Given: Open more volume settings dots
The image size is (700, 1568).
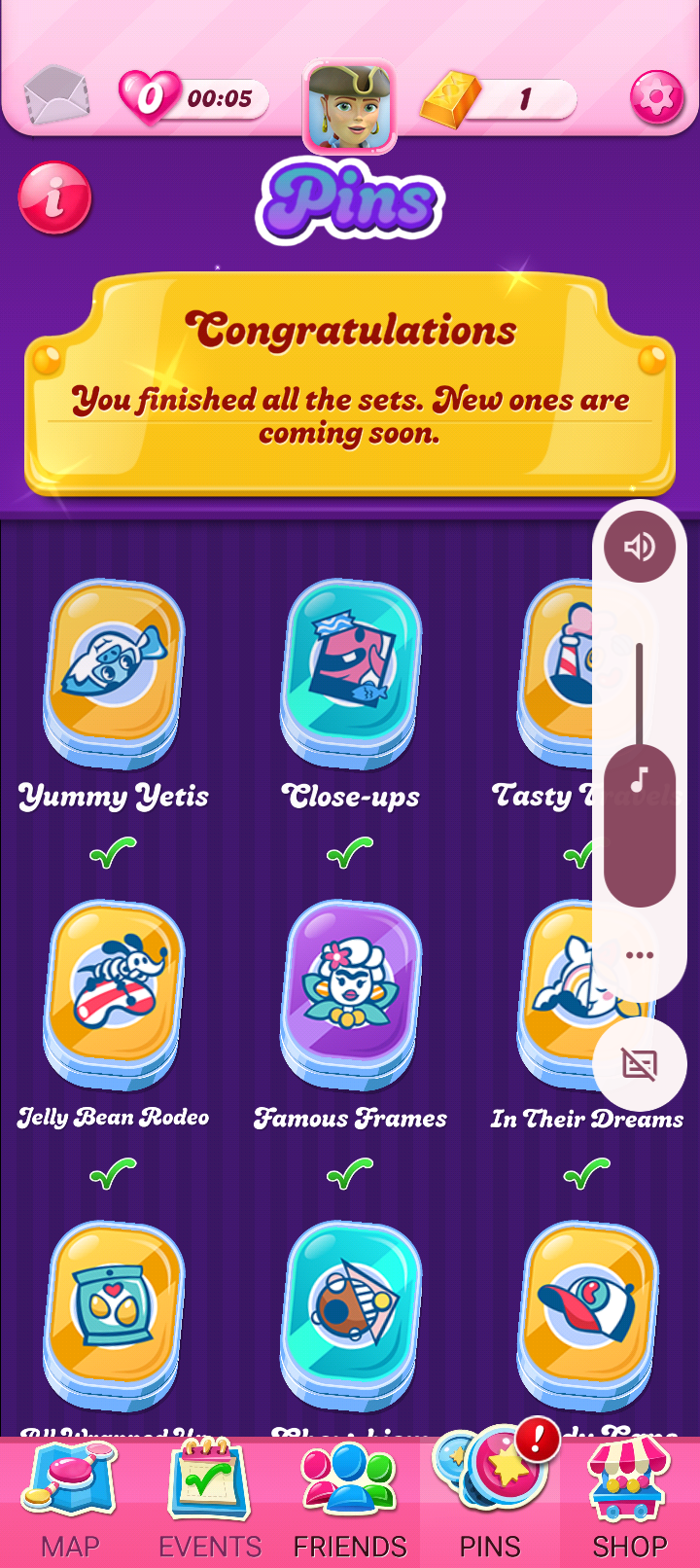Looking at the screenshot, I should [639, 954].
